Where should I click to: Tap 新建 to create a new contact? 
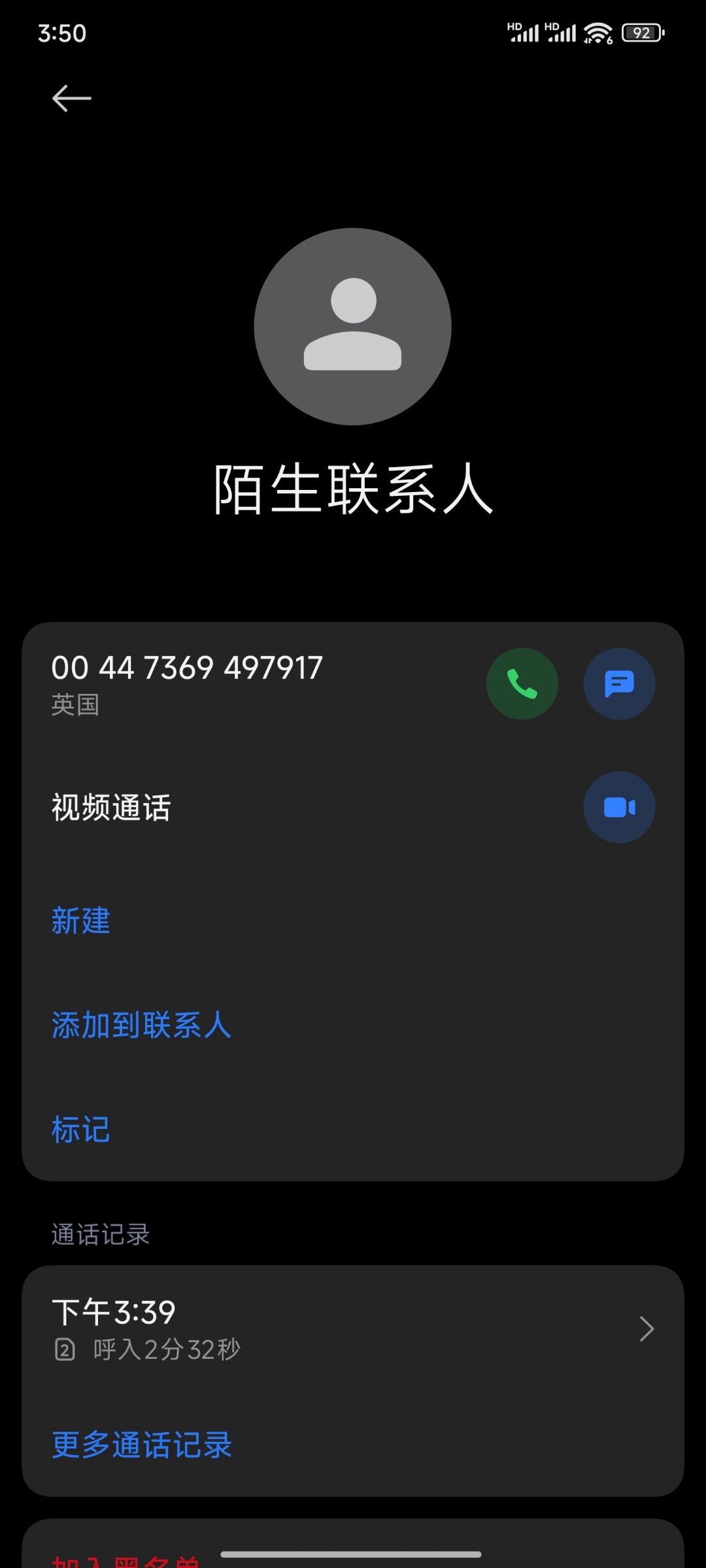(81, 921)
